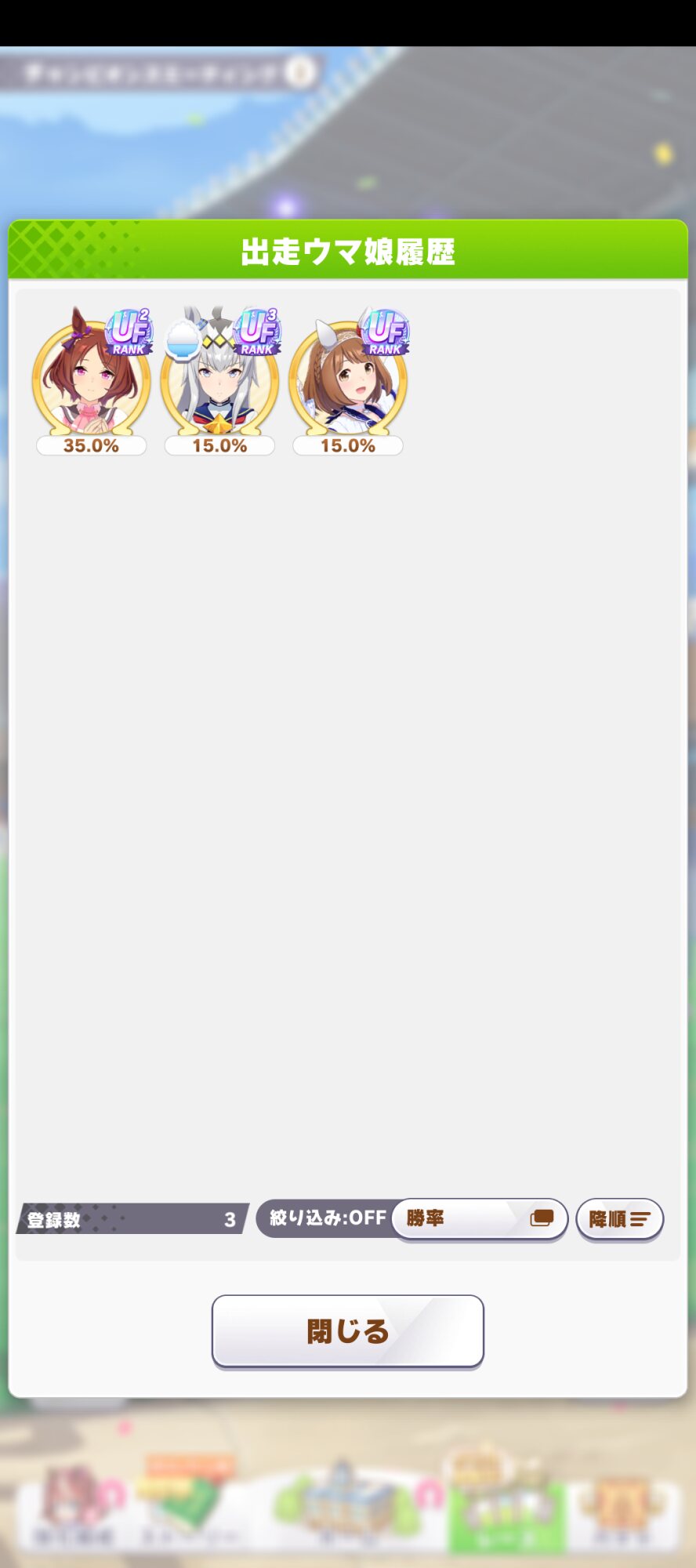The width and height of the screenshot is (696, 1568).
Task: Tap 閉じる to close the dialog
Action: pos(348,1331)
